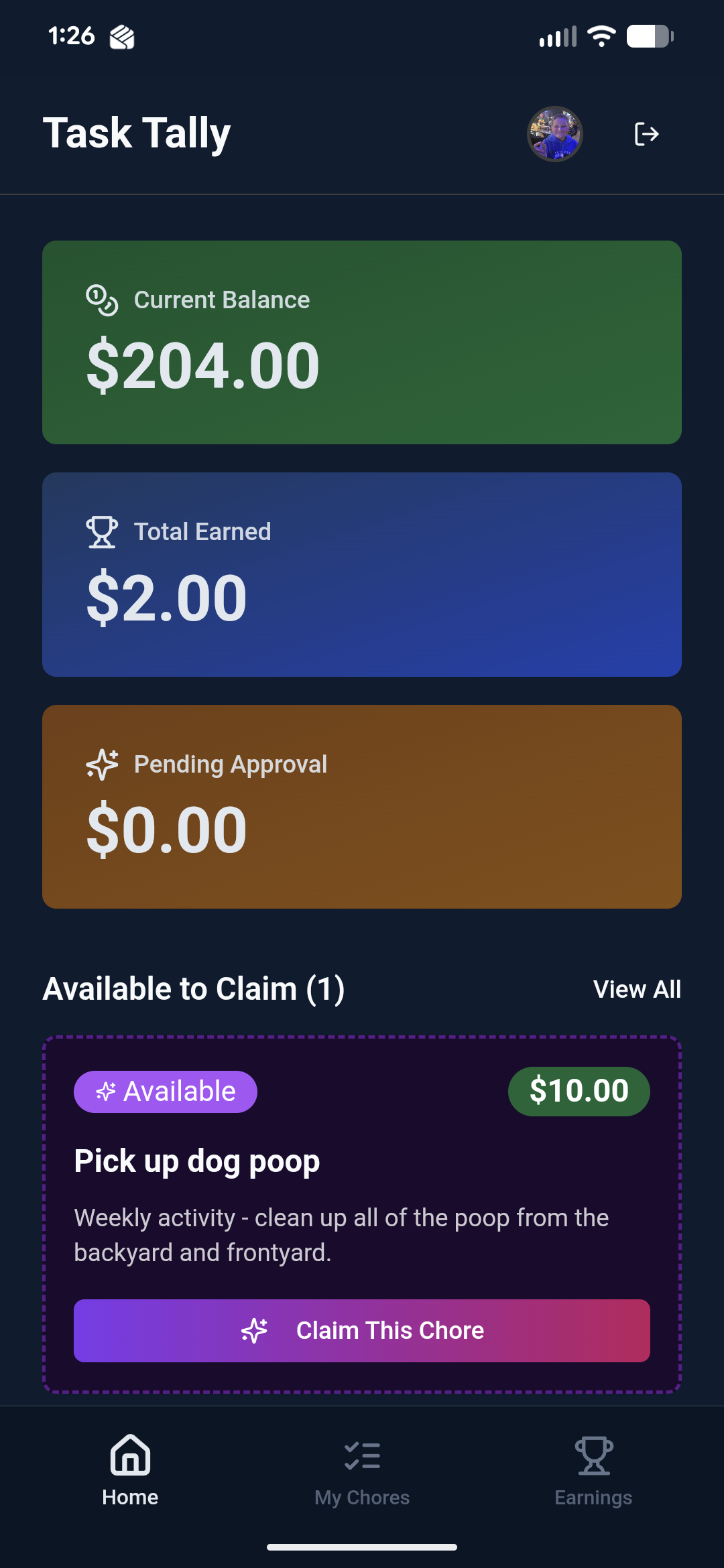The image size is (724, 1568).
Task: Select the Home tab
Action: (x=130, y=1471)
